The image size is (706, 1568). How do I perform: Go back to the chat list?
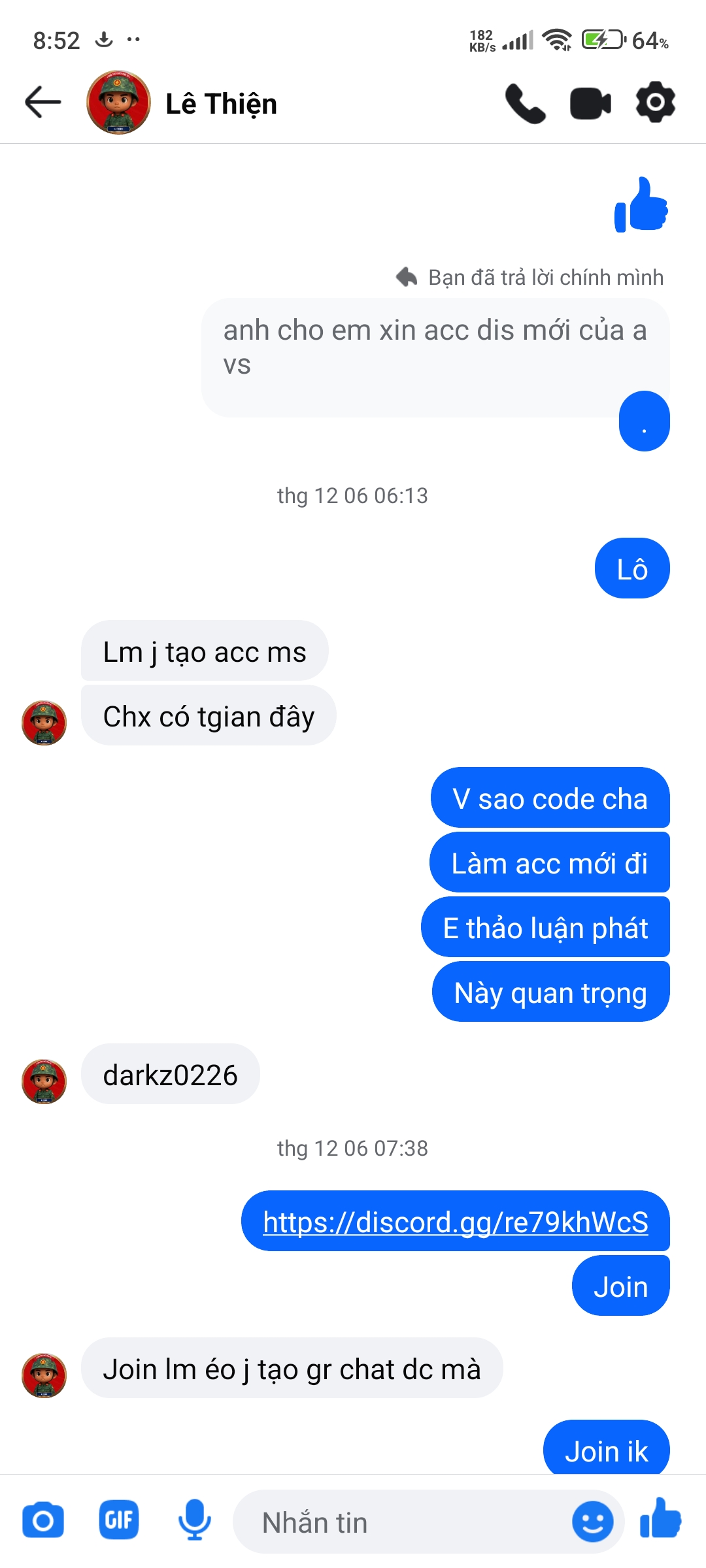tap(43, 103)
